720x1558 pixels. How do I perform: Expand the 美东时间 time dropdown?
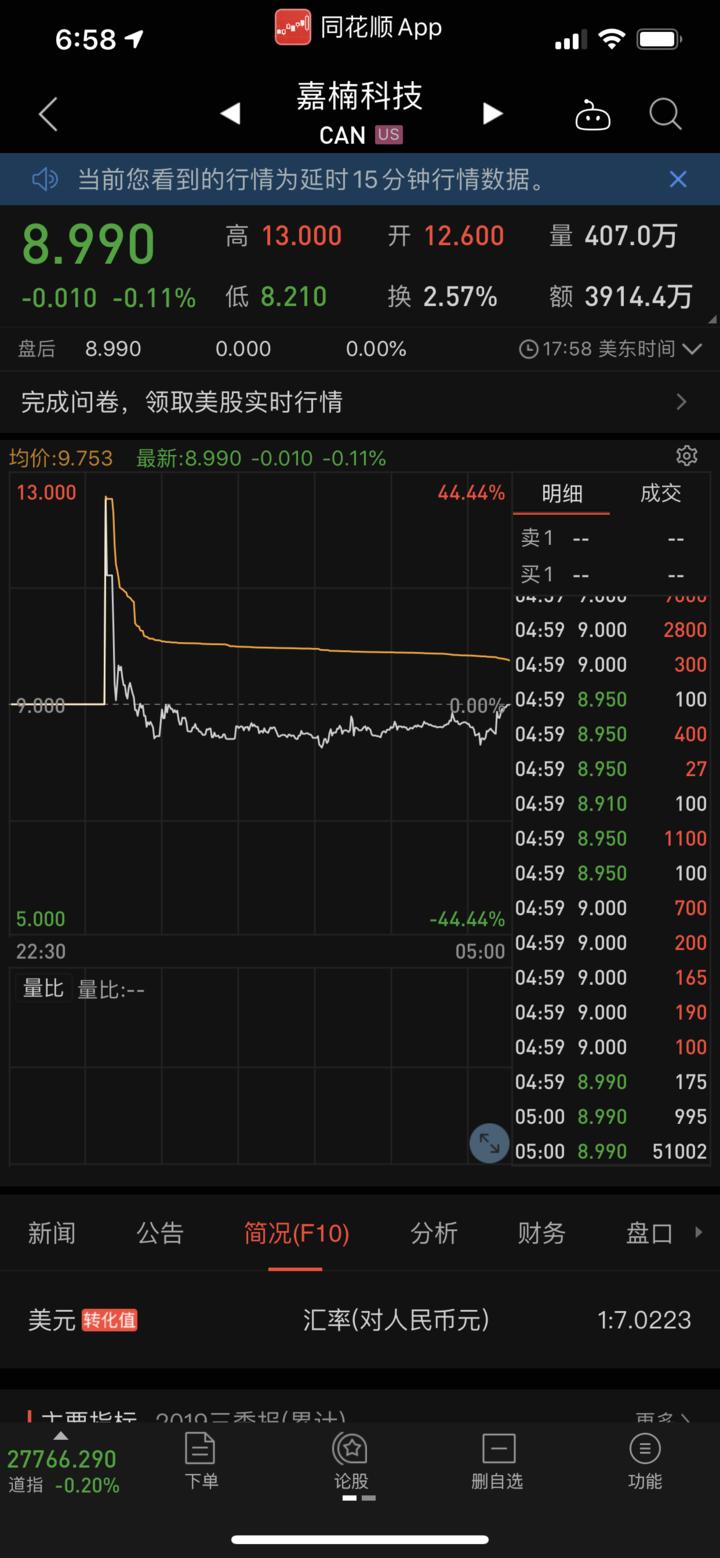(x=692, y=349)
